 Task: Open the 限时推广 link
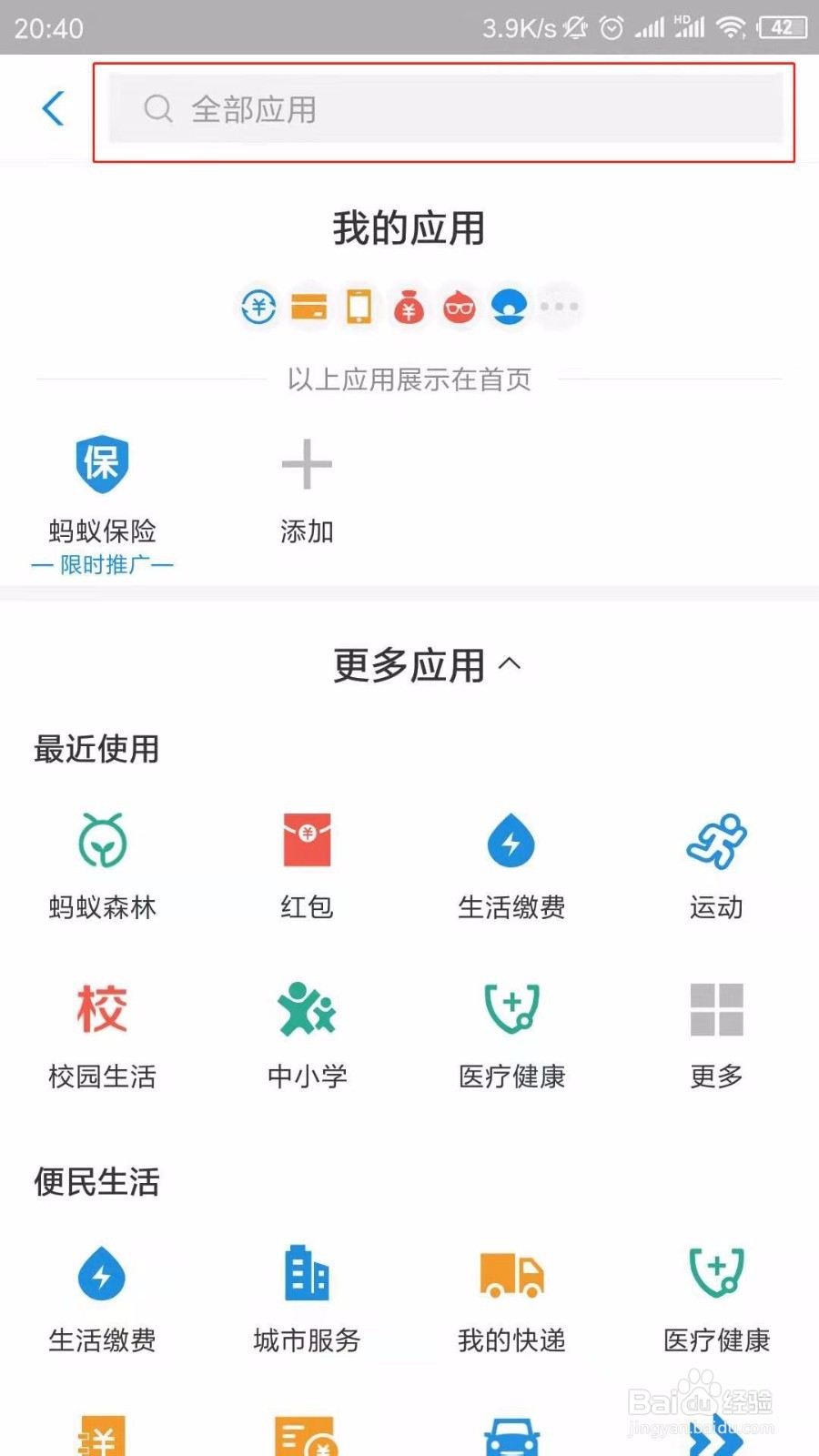tap(102, 563)
